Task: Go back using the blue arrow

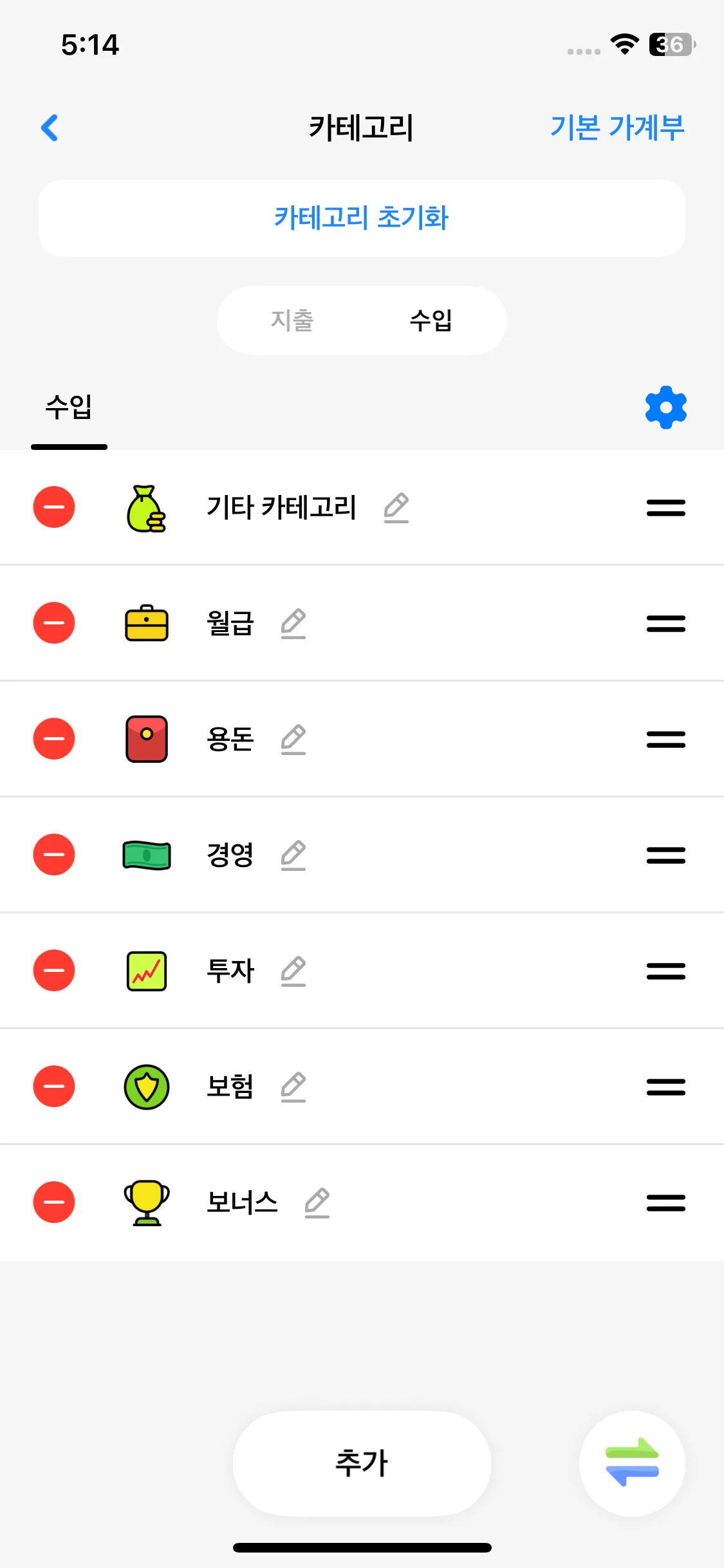Action: point(50,127)
